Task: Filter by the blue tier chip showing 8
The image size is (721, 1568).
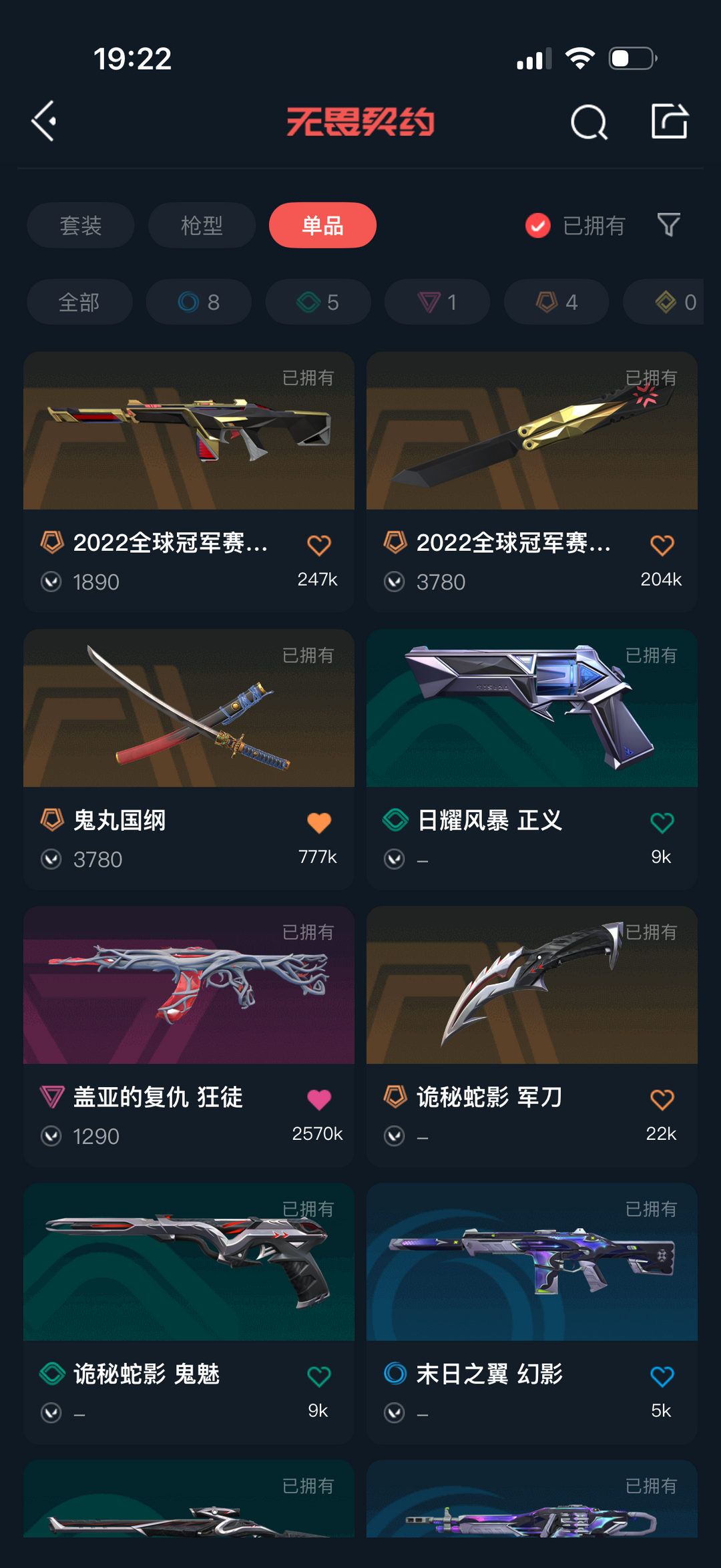Action: pyautogui.click(x=199, y=302)
